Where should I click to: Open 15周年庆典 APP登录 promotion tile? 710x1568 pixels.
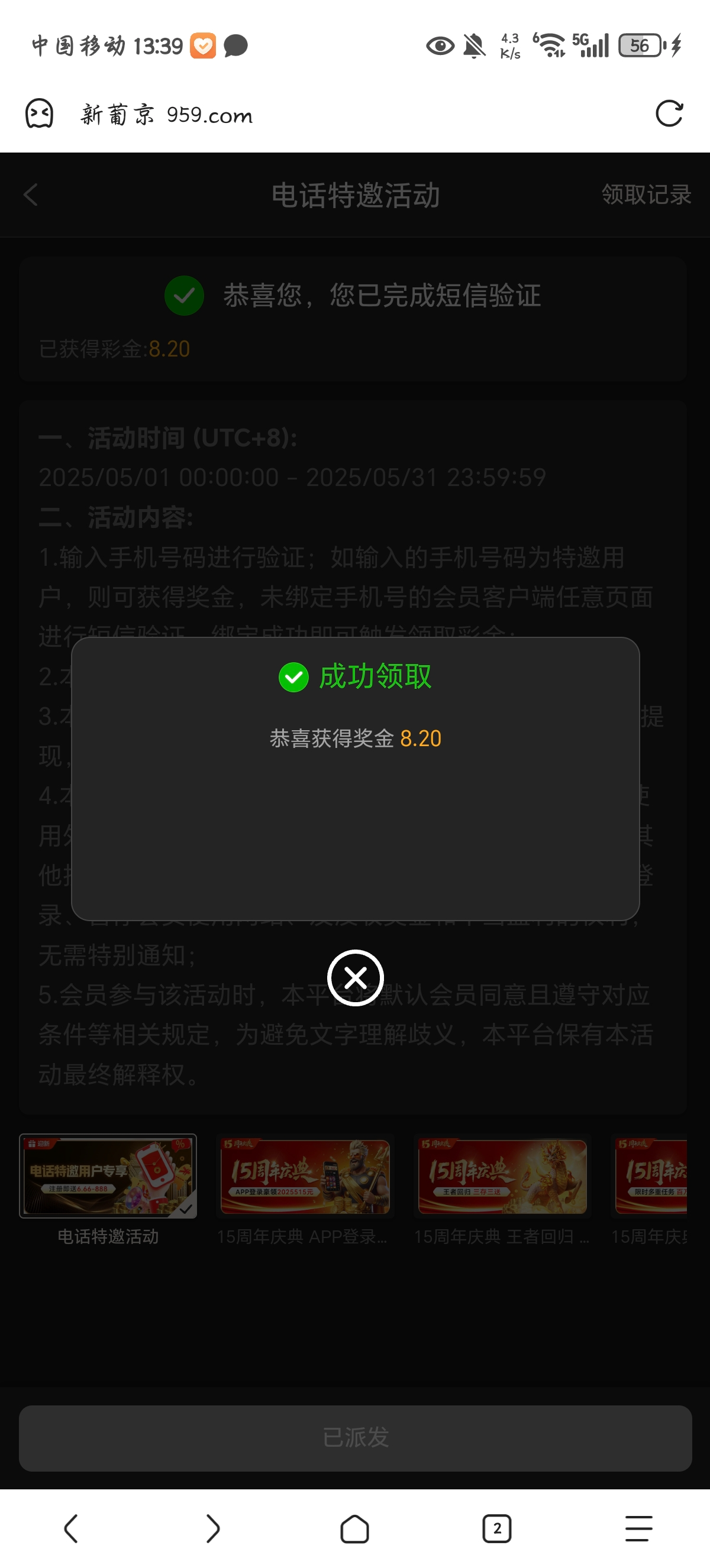coord(305,1176)
